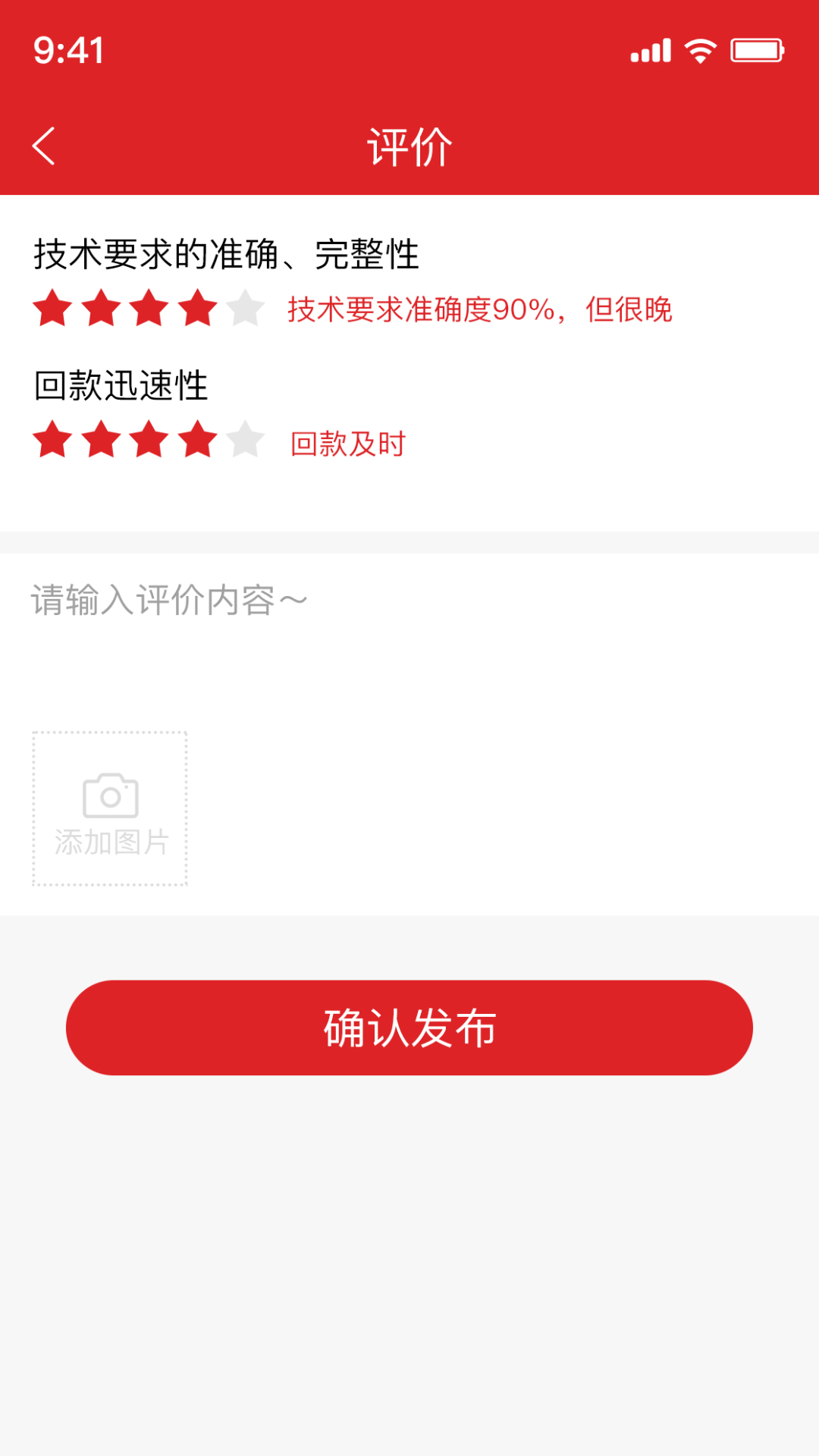The image size is (819, 1456).
Task: Give 技术要求的准确、完整性 three stars
Action: 149,309
